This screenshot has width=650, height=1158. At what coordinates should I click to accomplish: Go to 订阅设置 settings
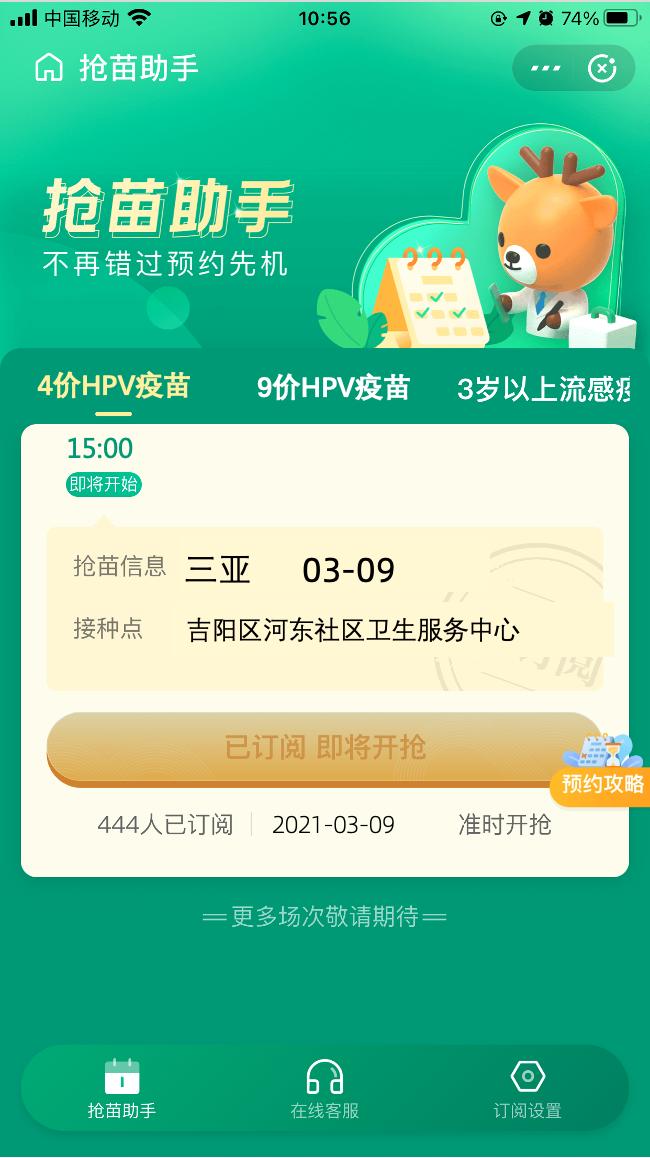point(527,1089)
